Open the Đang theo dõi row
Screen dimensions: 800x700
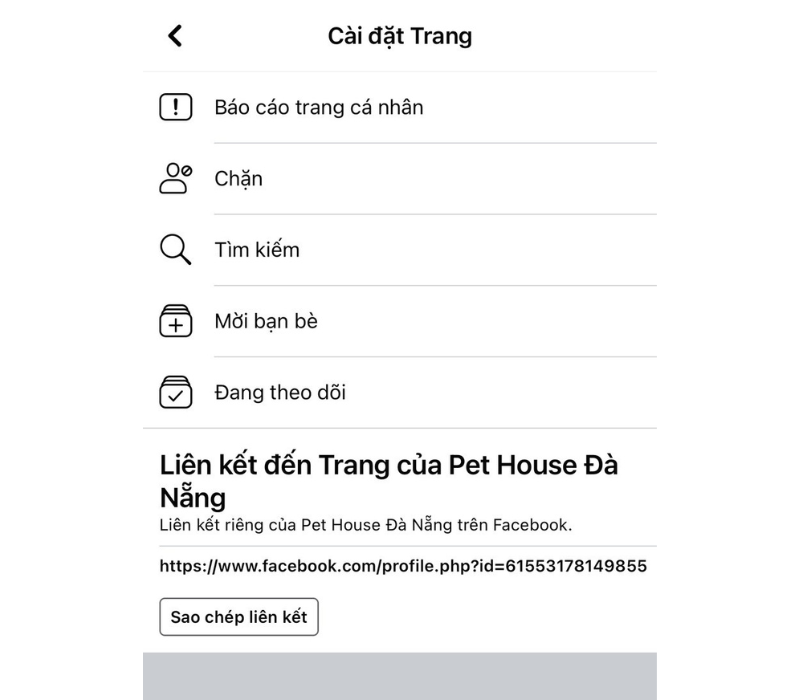click(280, 393)
